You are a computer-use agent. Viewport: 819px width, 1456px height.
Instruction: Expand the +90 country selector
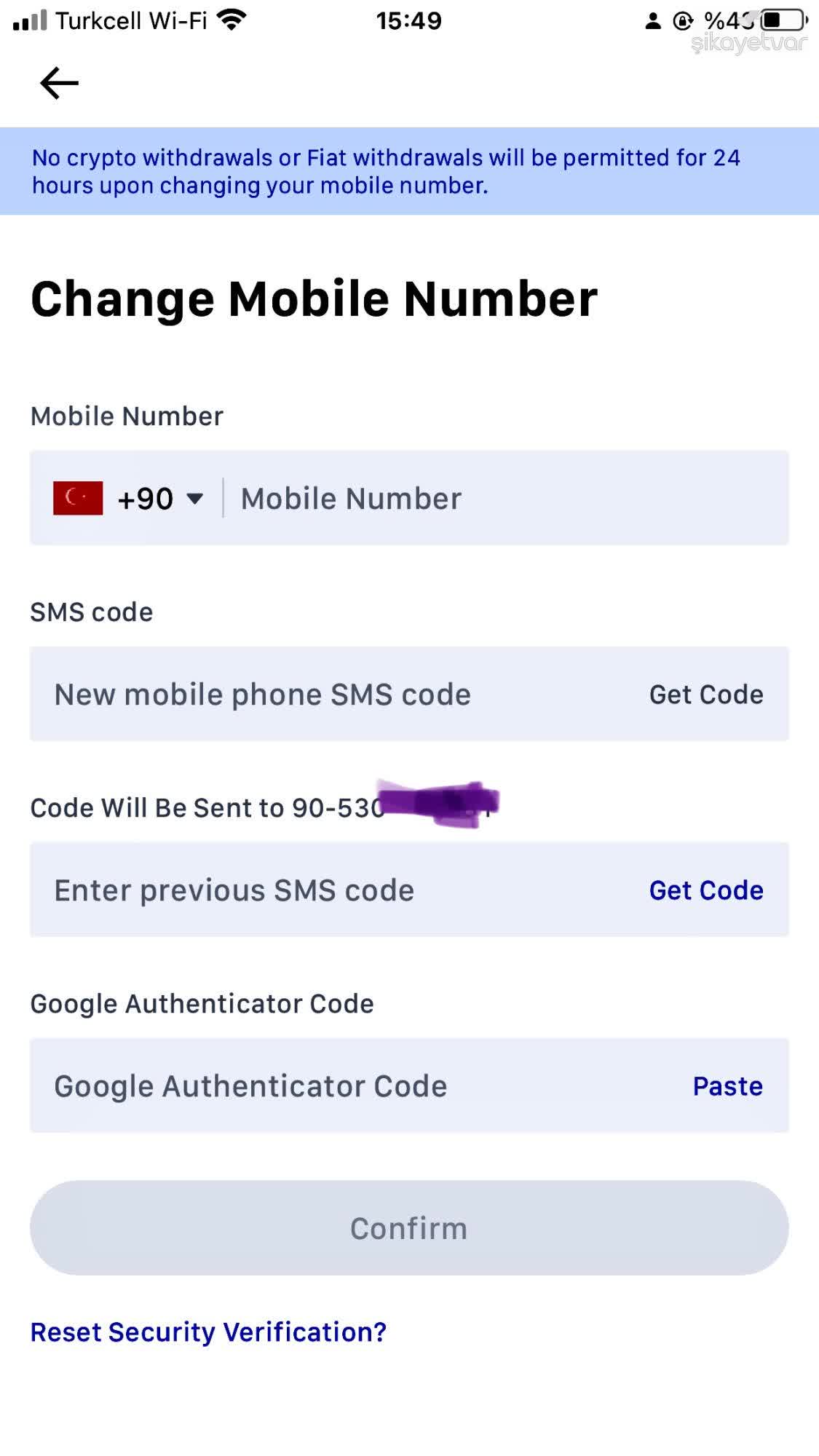click(x=146, y=498)
